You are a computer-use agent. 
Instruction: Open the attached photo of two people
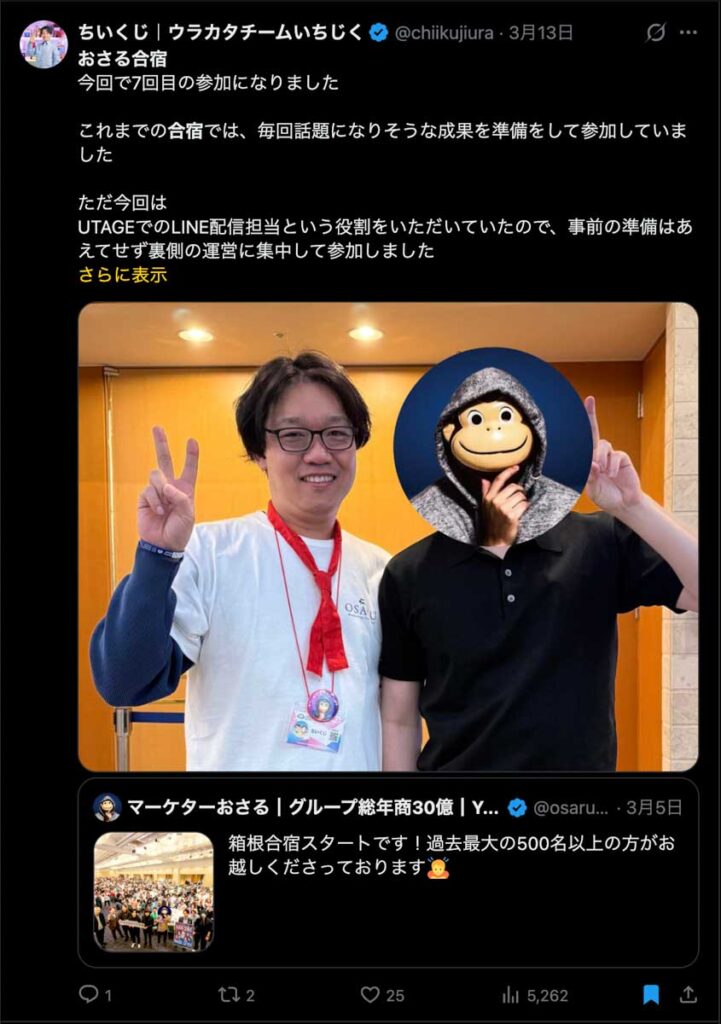[x=388, y=536]
